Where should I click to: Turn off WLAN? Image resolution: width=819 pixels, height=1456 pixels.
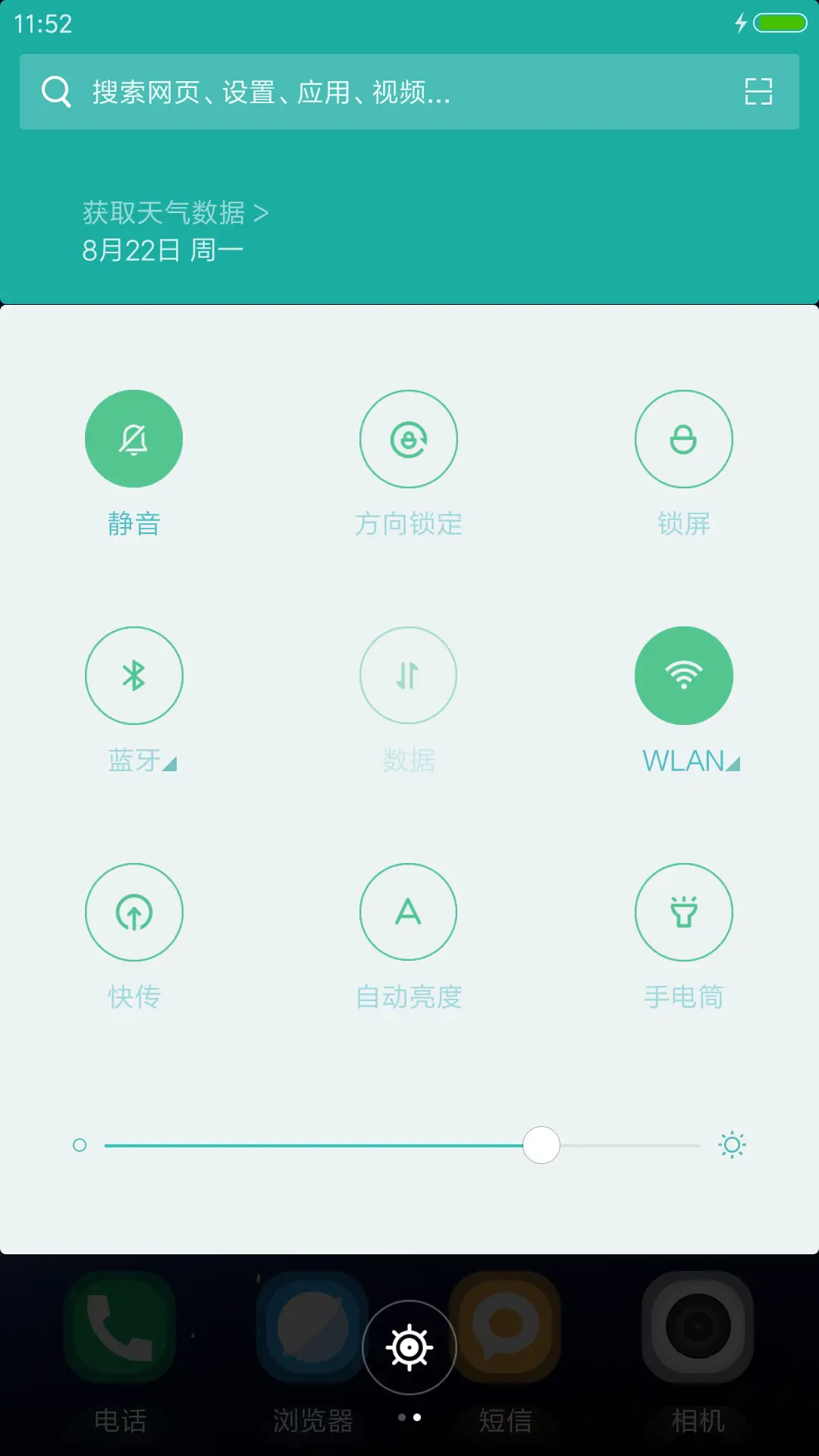pos(684,676)
